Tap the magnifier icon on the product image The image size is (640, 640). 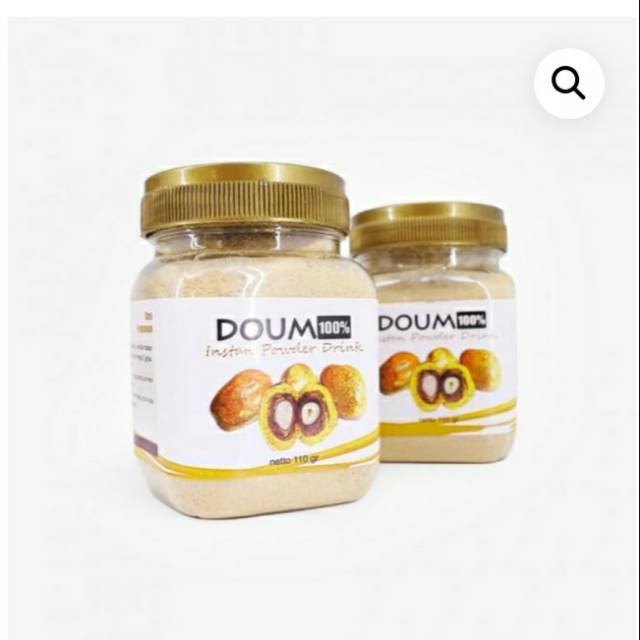tap(569, 84)
